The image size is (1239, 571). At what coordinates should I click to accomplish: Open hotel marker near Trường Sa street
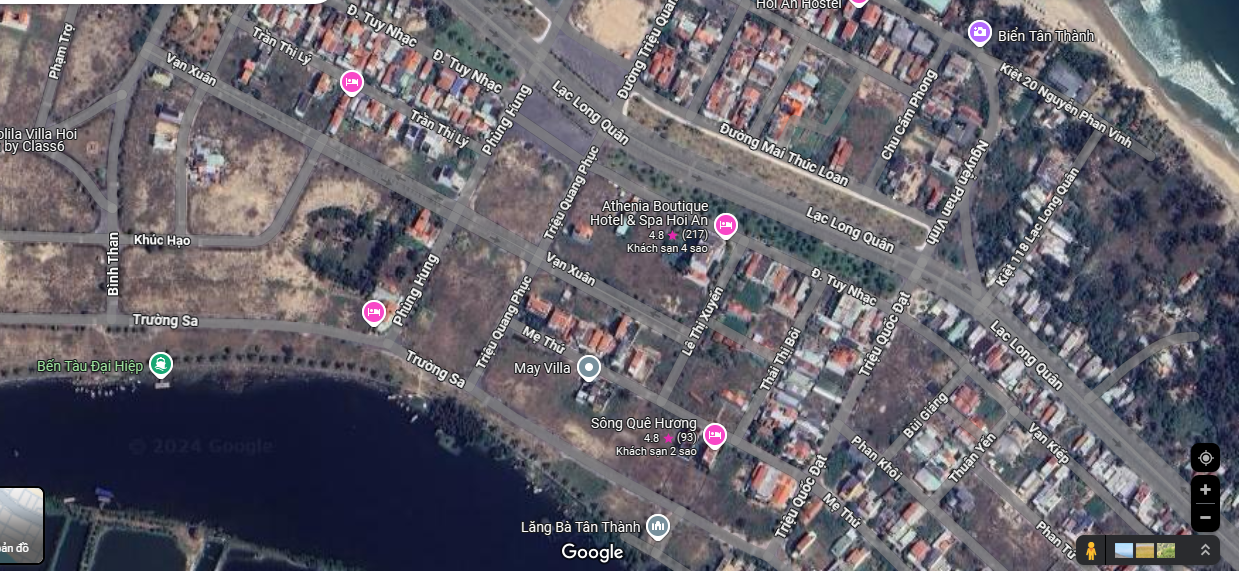pyautogui.click(x=374, y=313)
